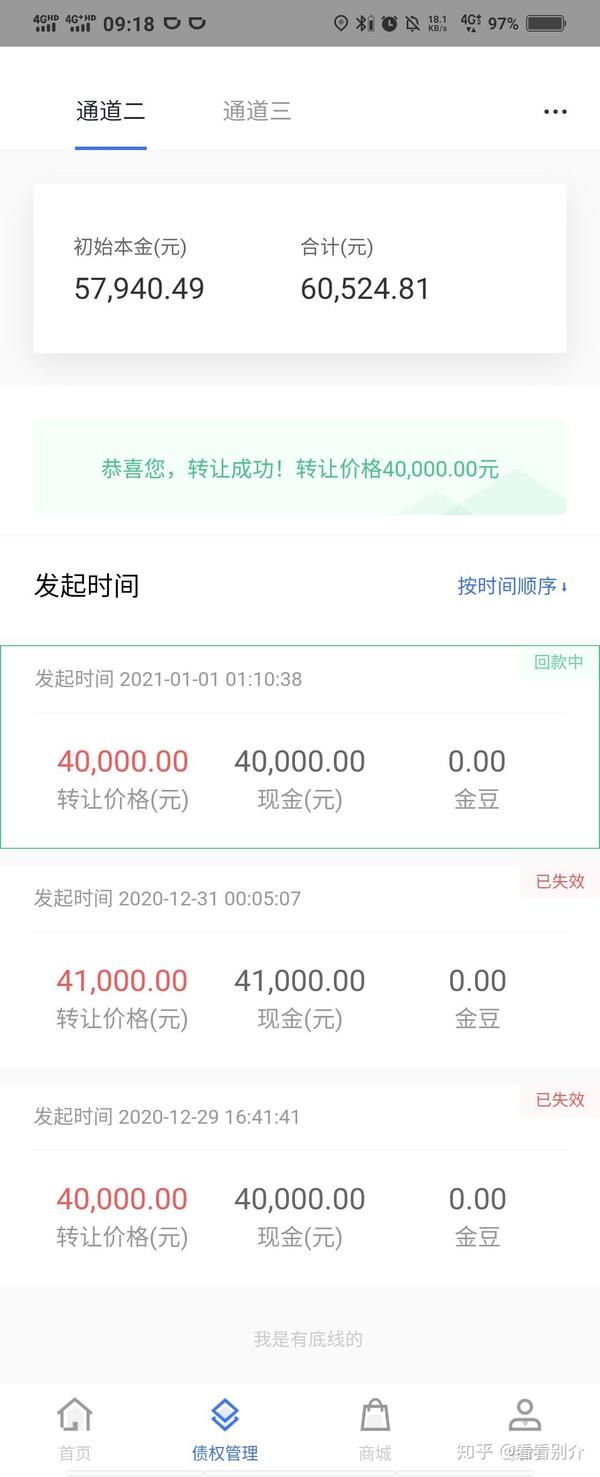Go to the 首页 home tab
This screenshot has height=1477, width=600.
point(75,1429)
